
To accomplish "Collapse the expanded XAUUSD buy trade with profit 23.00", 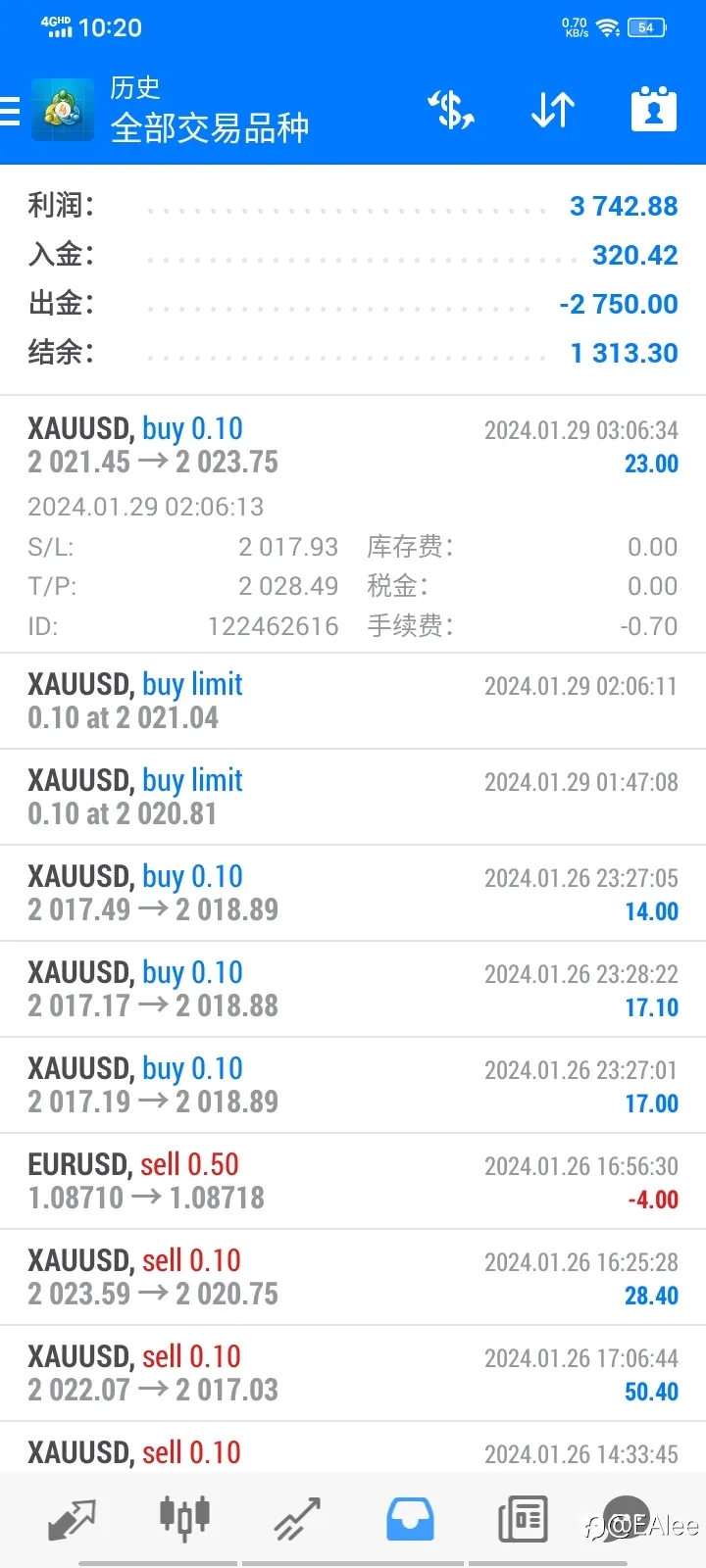I will tap(353, 524).
